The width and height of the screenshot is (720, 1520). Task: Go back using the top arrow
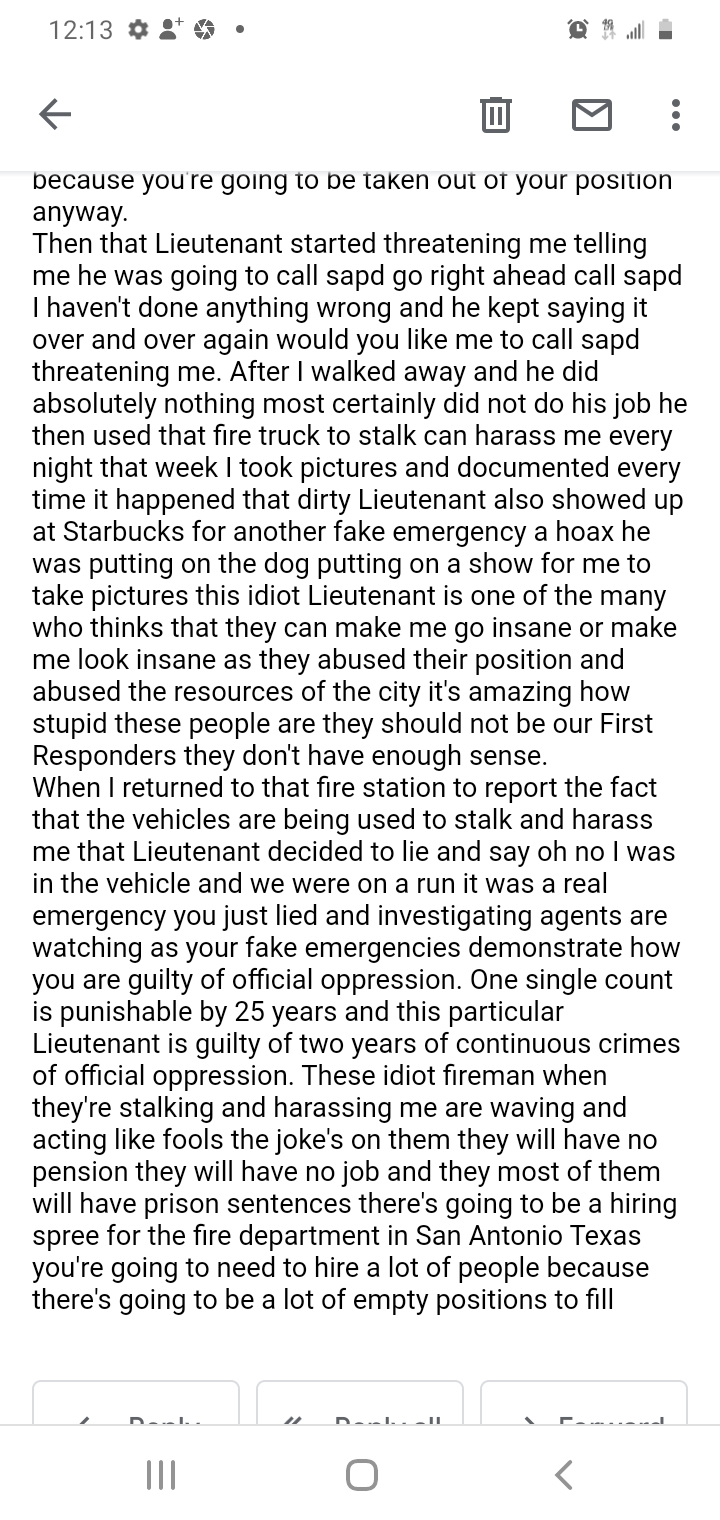click(x=55, y=115)
